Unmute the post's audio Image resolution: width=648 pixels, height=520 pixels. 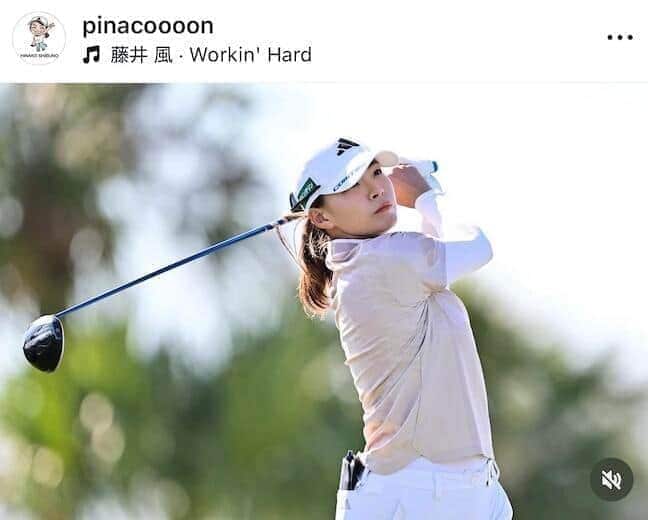point(611,479)
